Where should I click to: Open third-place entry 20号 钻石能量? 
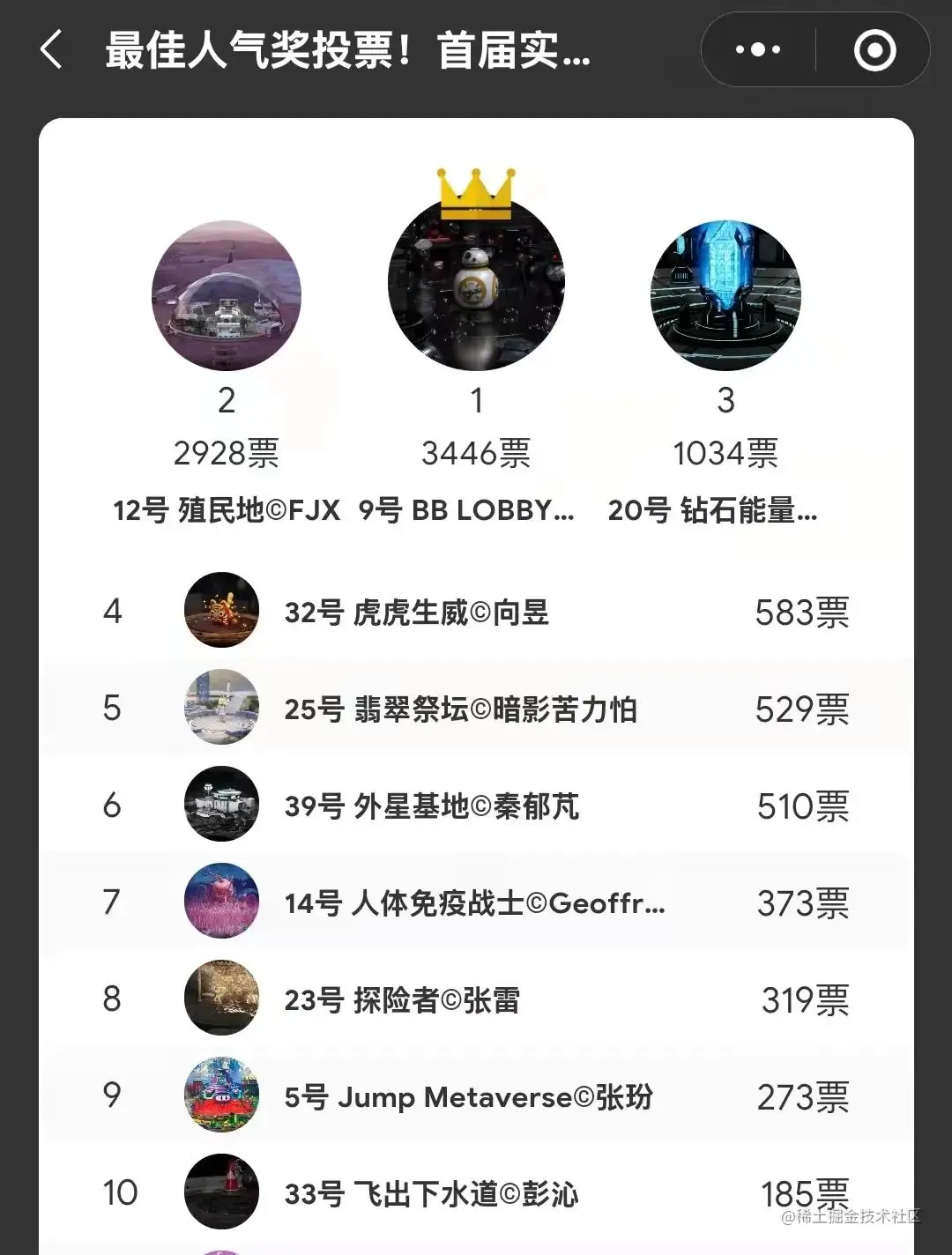tap(725, 295)
